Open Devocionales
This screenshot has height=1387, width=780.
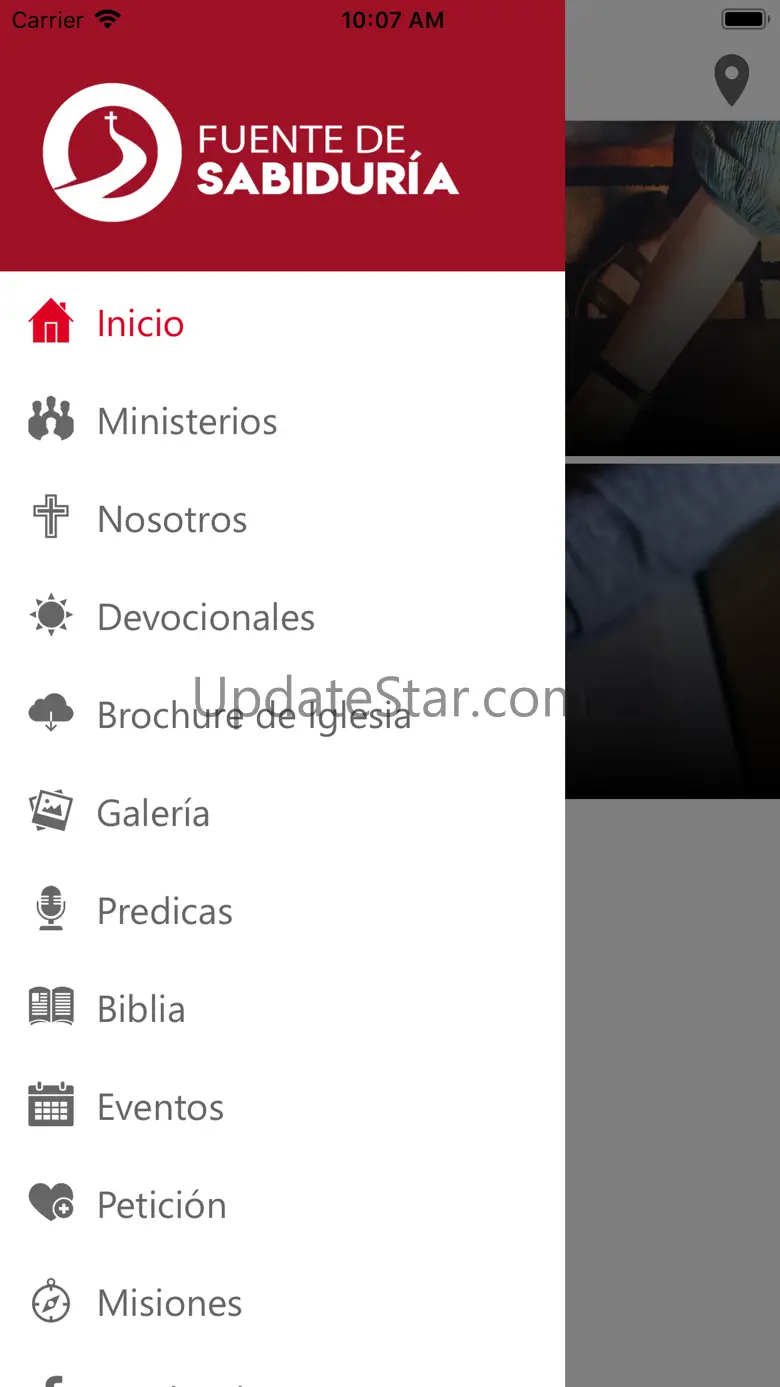click(x=205, y=617)
